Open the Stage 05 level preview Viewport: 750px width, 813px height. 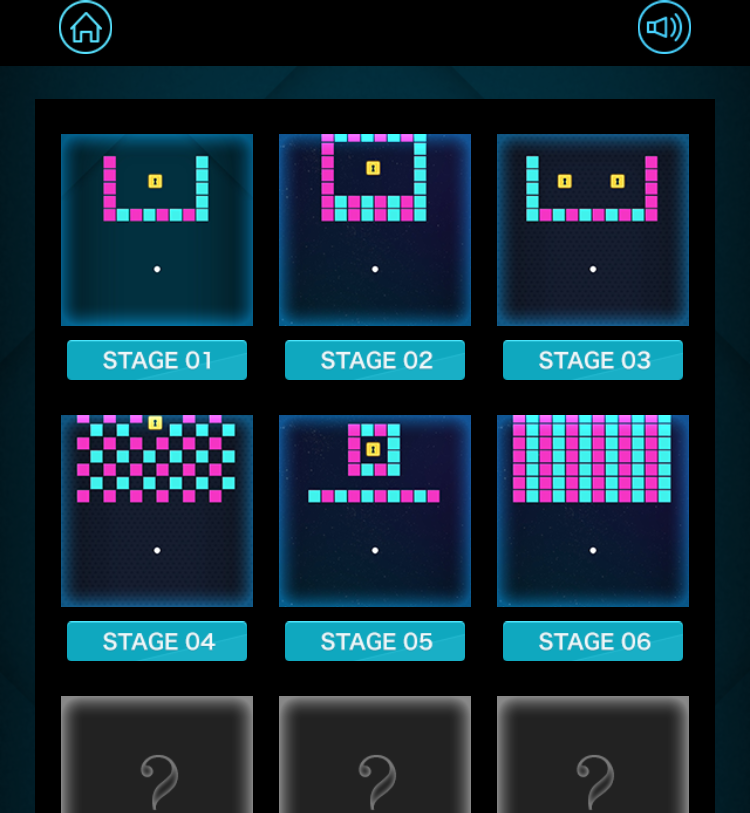point(375,511)
